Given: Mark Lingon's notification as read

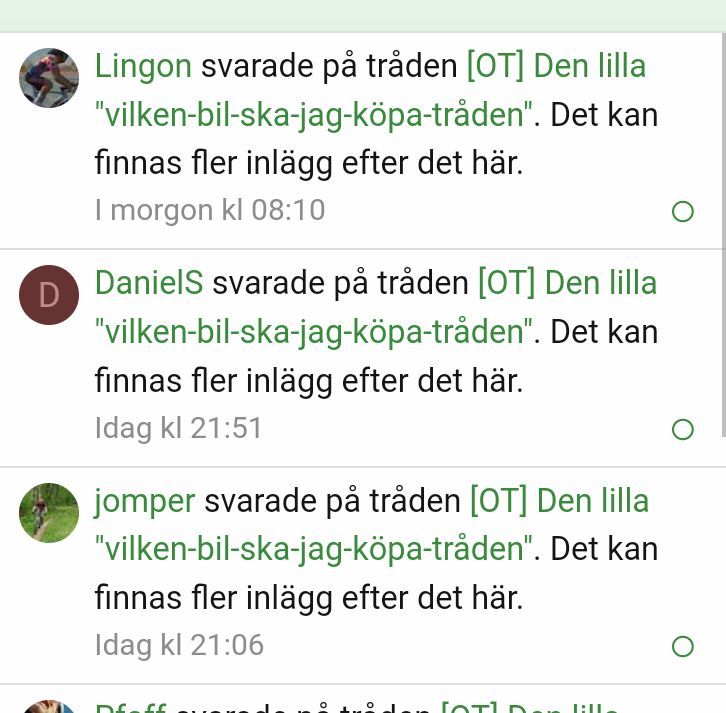Looking at the screenshot, I should click(682, 212).
